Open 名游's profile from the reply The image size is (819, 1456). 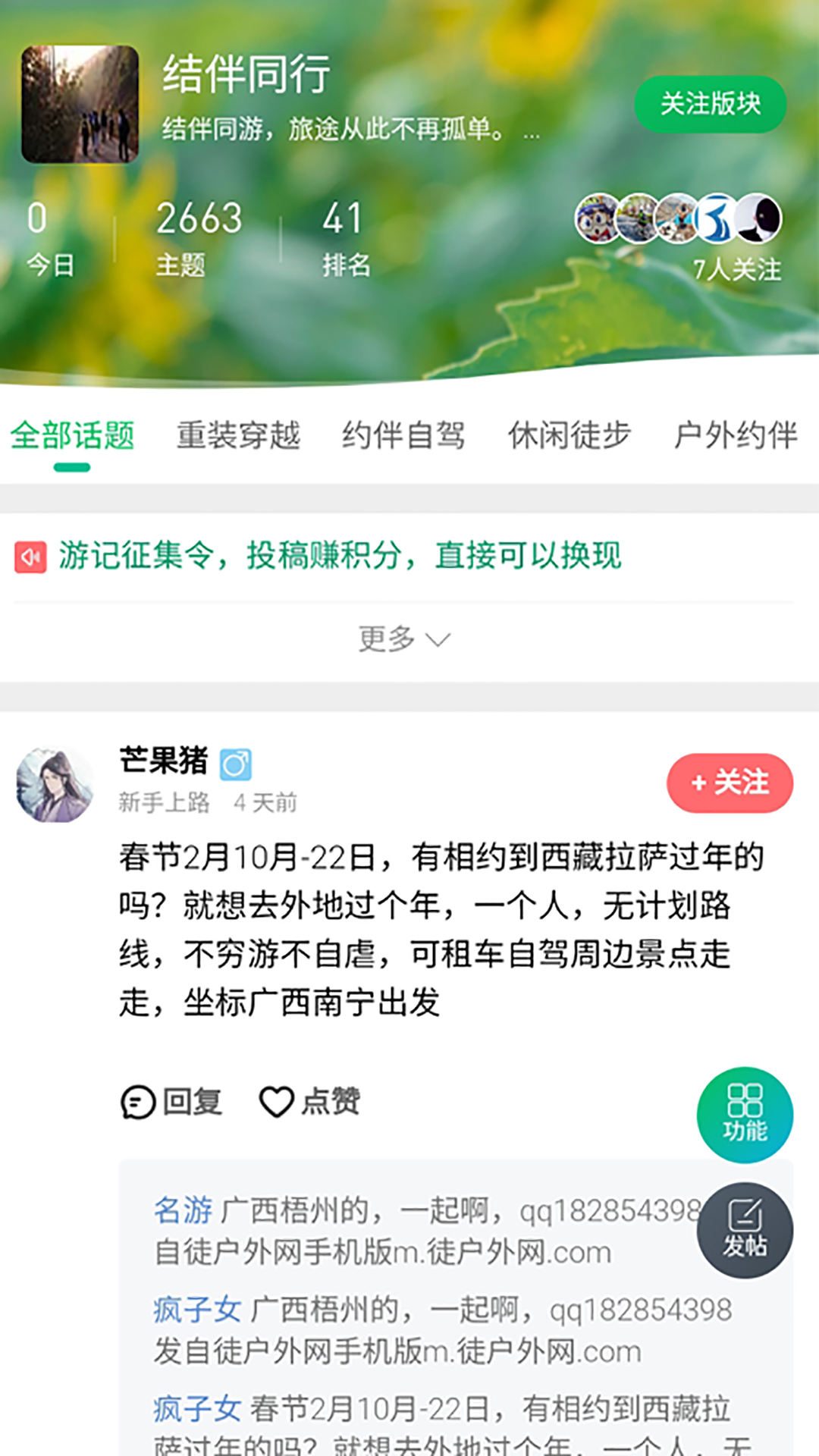click(183, 1210)
